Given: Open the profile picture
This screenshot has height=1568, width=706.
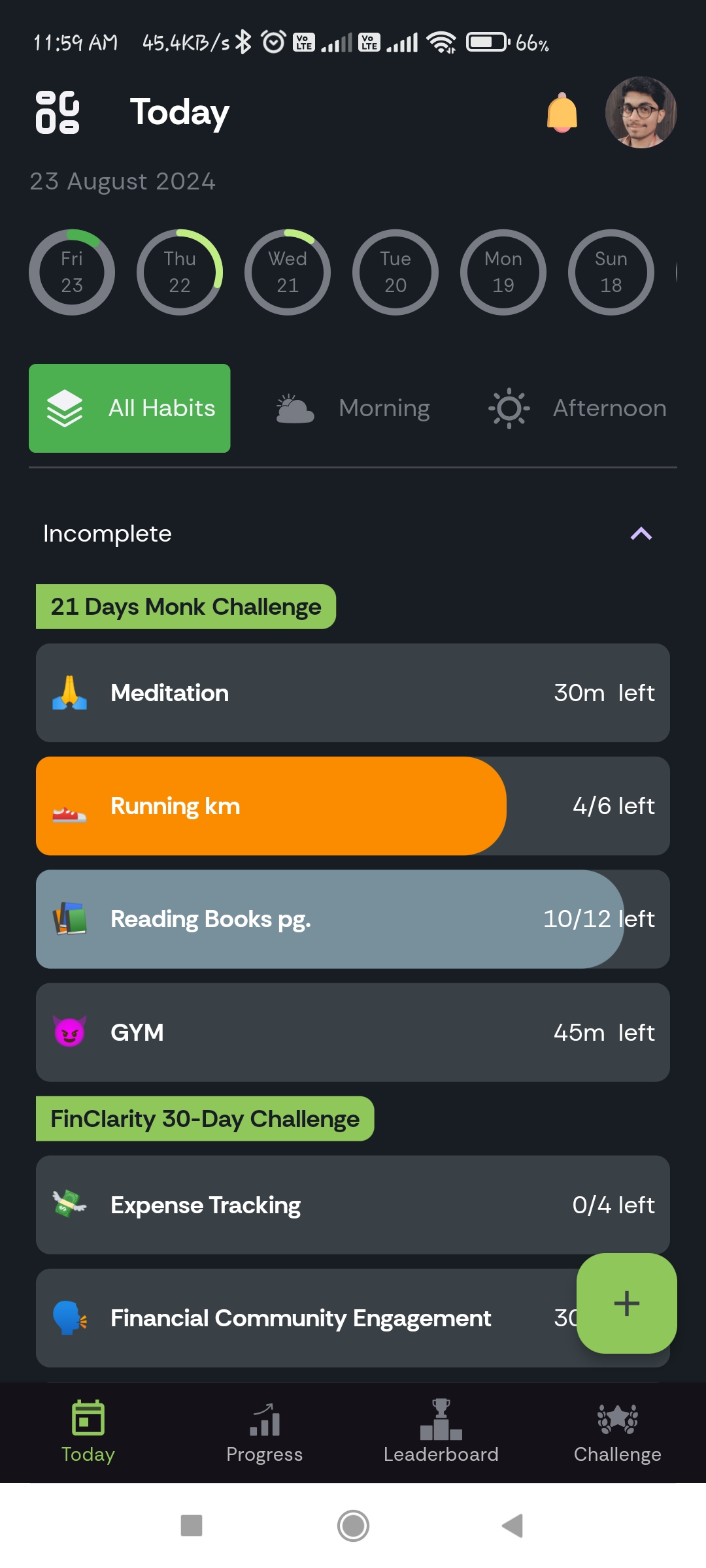Looking at the screenshot, I should [641, 112].
